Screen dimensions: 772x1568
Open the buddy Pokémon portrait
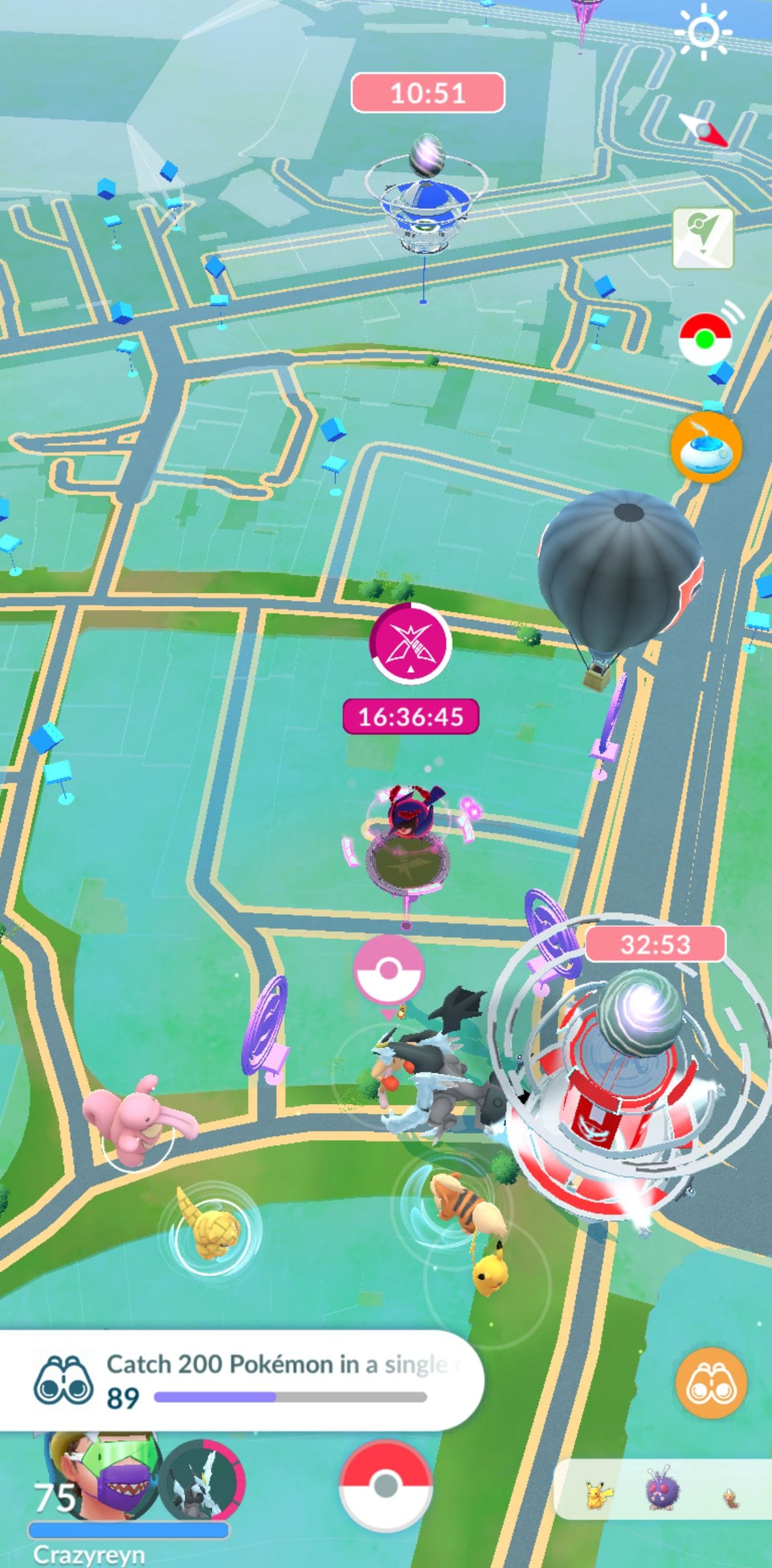[x=202, y=1479]
